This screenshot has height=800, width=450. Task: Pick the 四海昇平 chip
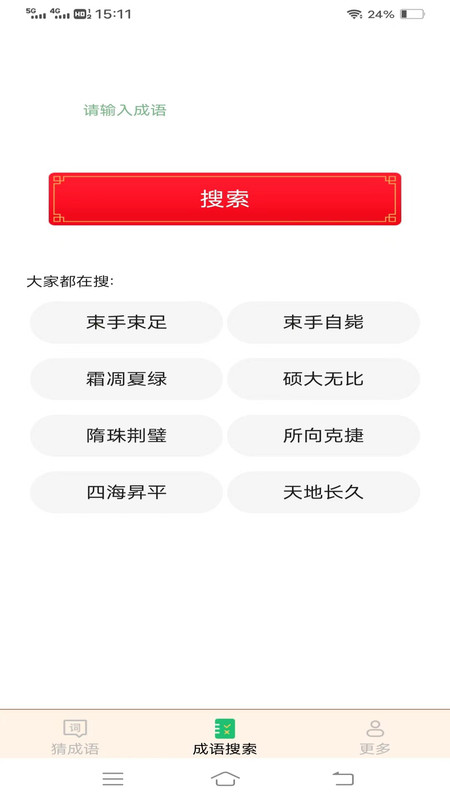(x=127, y=492)
